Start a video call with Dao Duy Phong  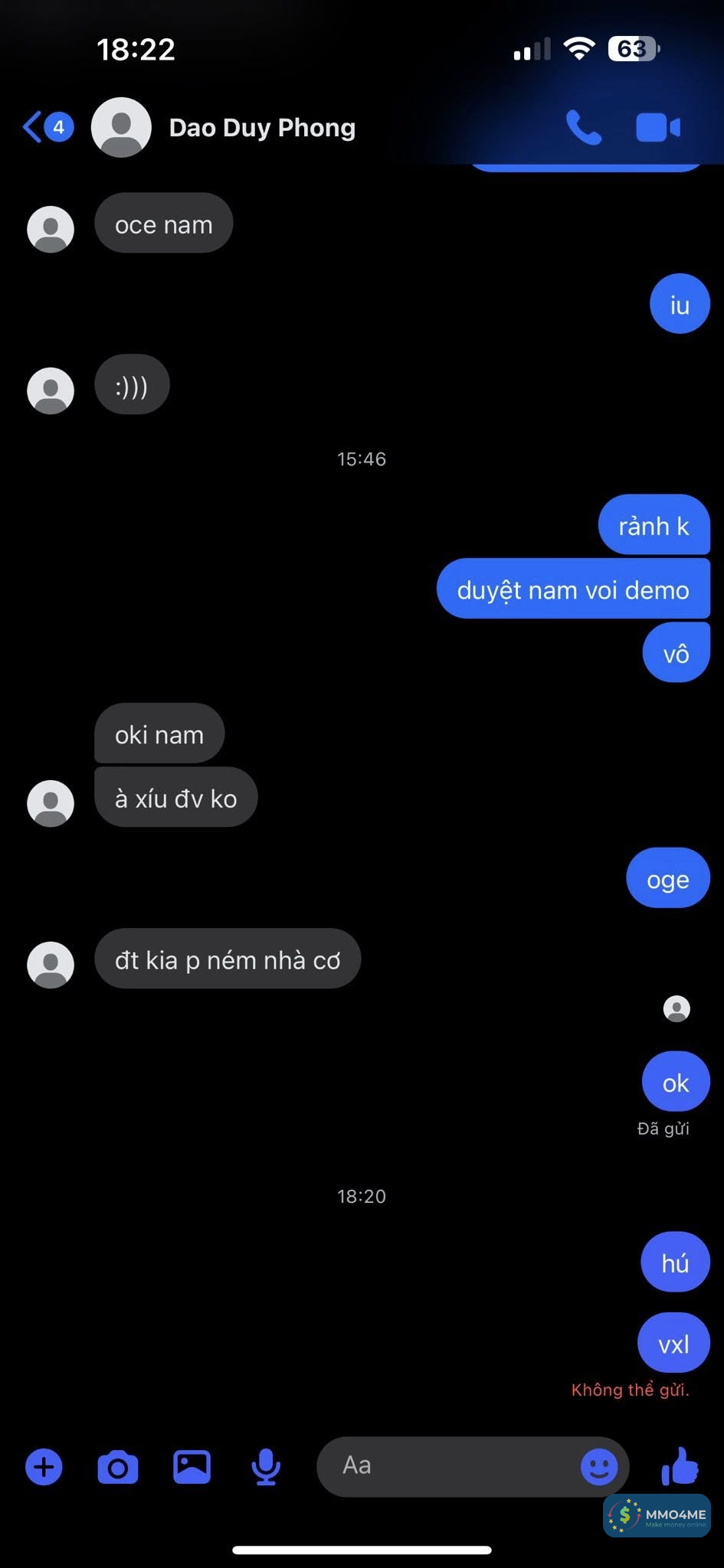point(657,128)
